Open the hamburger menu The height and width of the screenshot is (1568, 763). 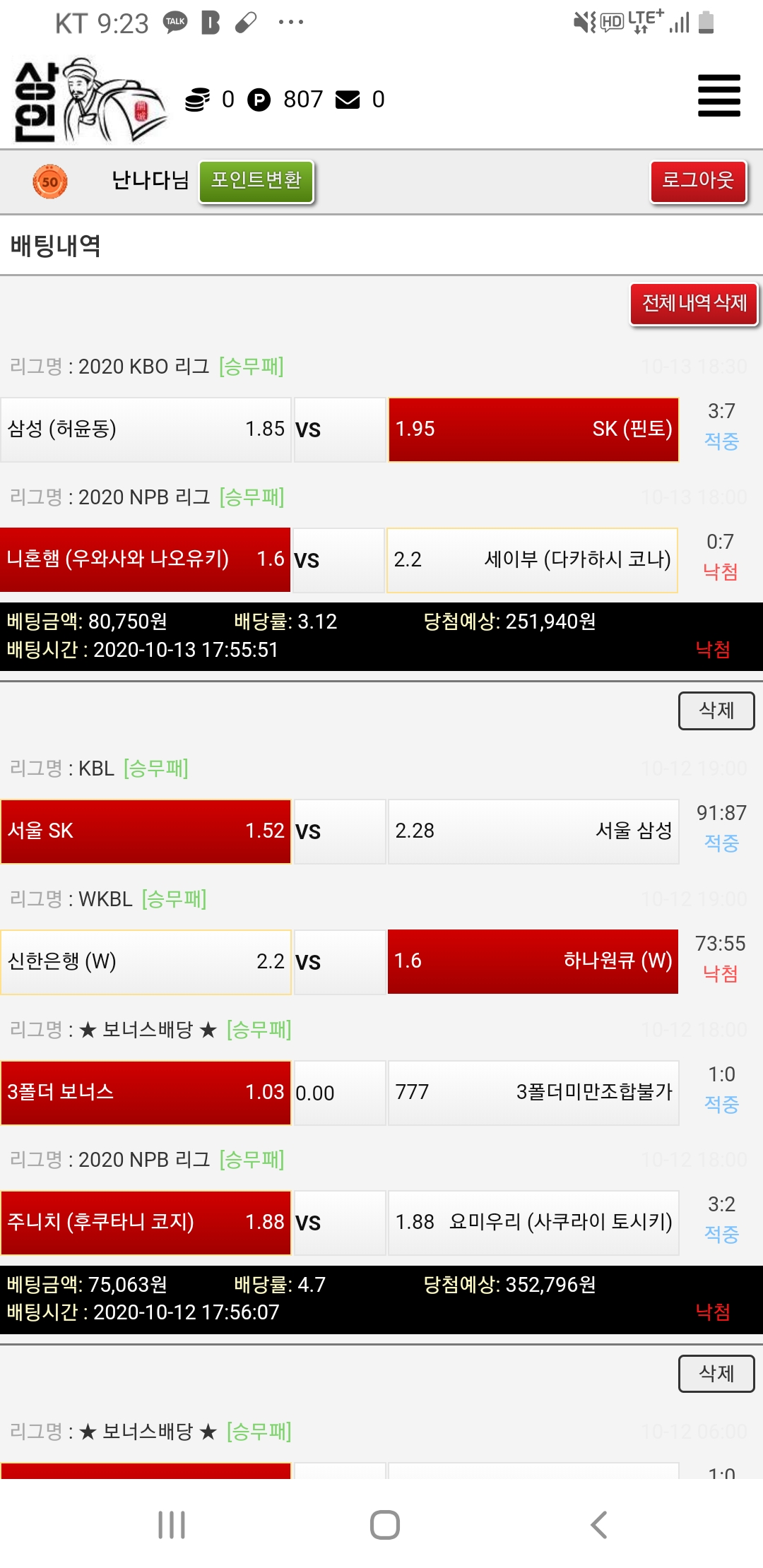point(718,96)
